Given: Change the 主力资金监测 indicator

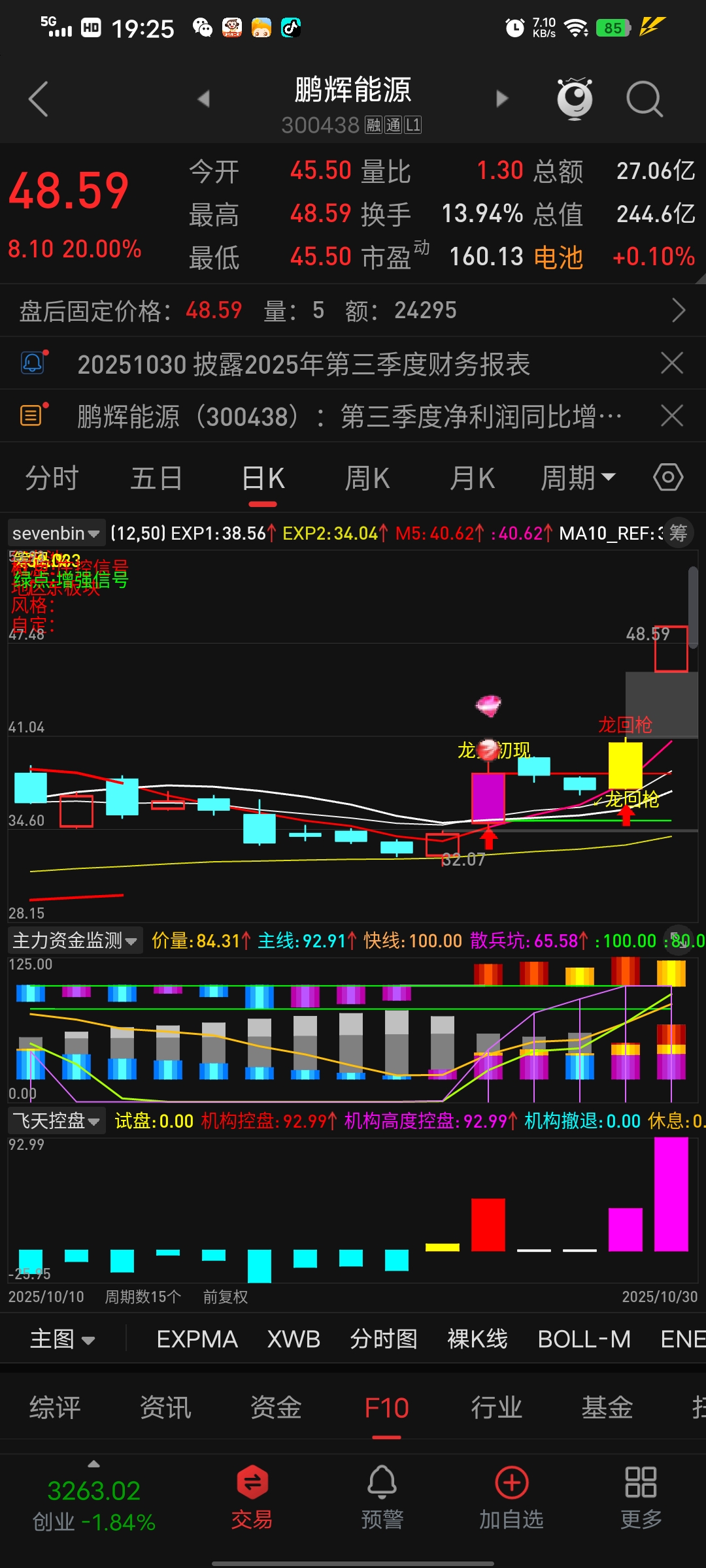Looking at the screenshot, I should 75,941.
